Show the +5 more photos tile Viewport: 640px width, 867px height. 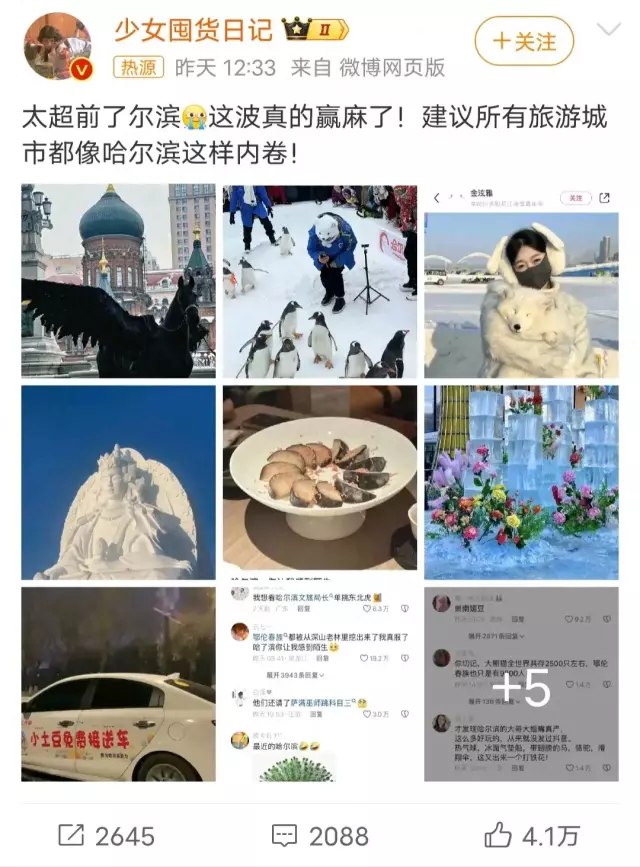pyautogui.click(x=521, y=684)
